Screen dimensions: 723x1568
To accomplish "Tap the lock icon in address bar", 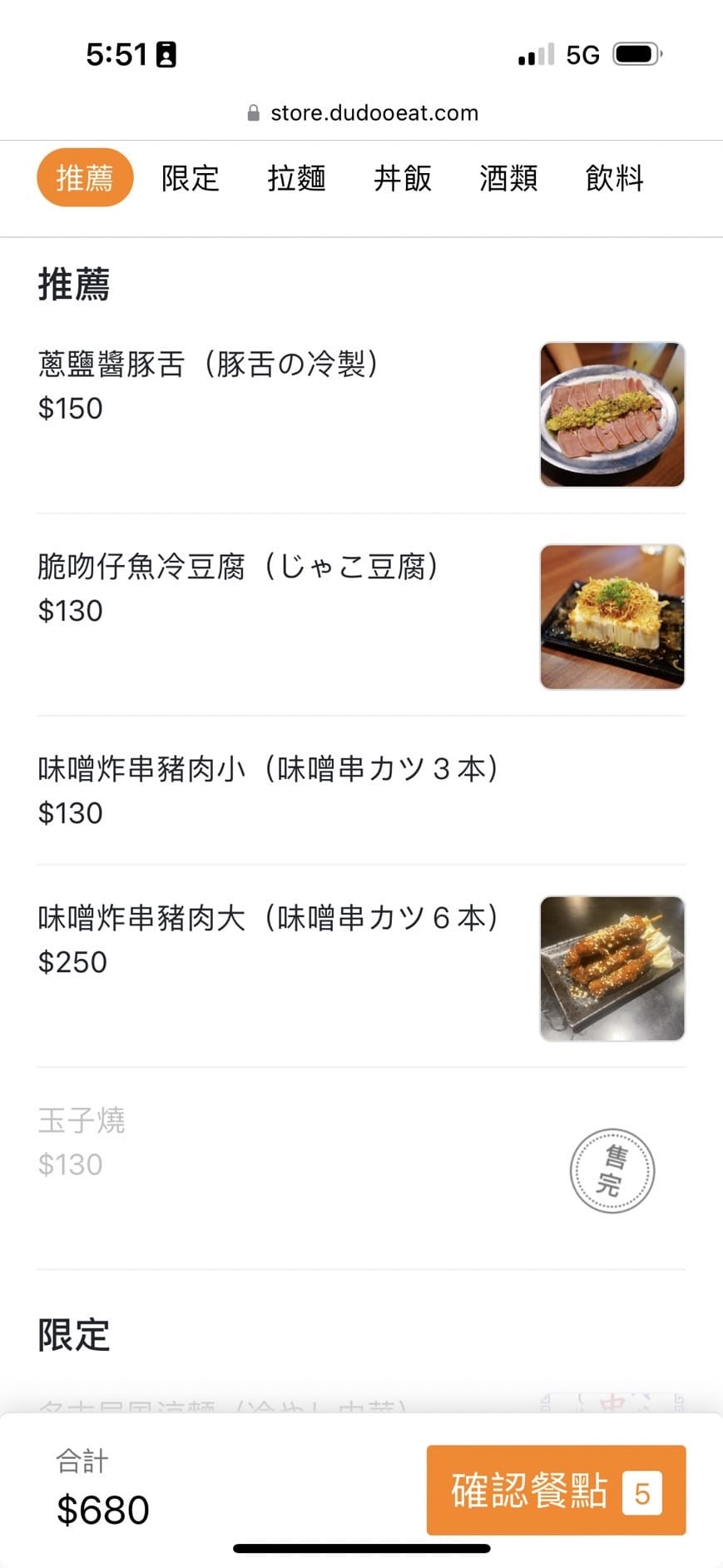I will [x=252, y=112].
